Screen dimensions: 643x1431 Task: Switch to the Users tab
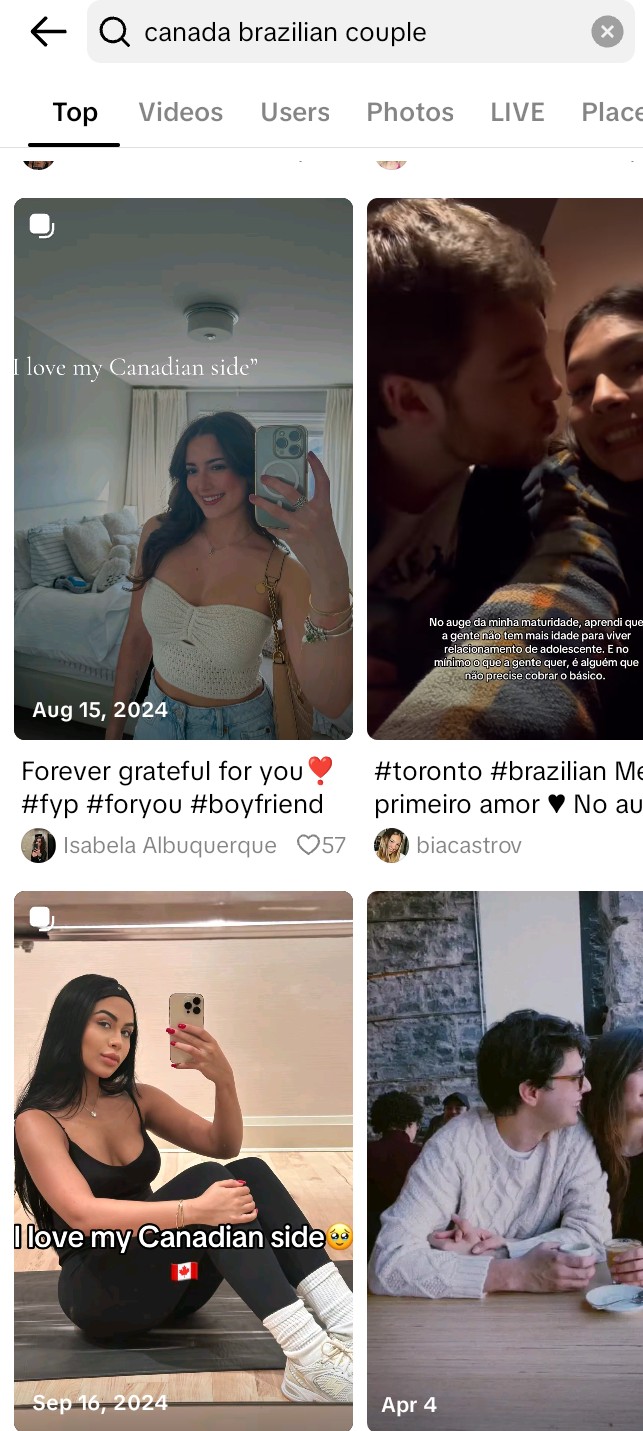point(295,112)
